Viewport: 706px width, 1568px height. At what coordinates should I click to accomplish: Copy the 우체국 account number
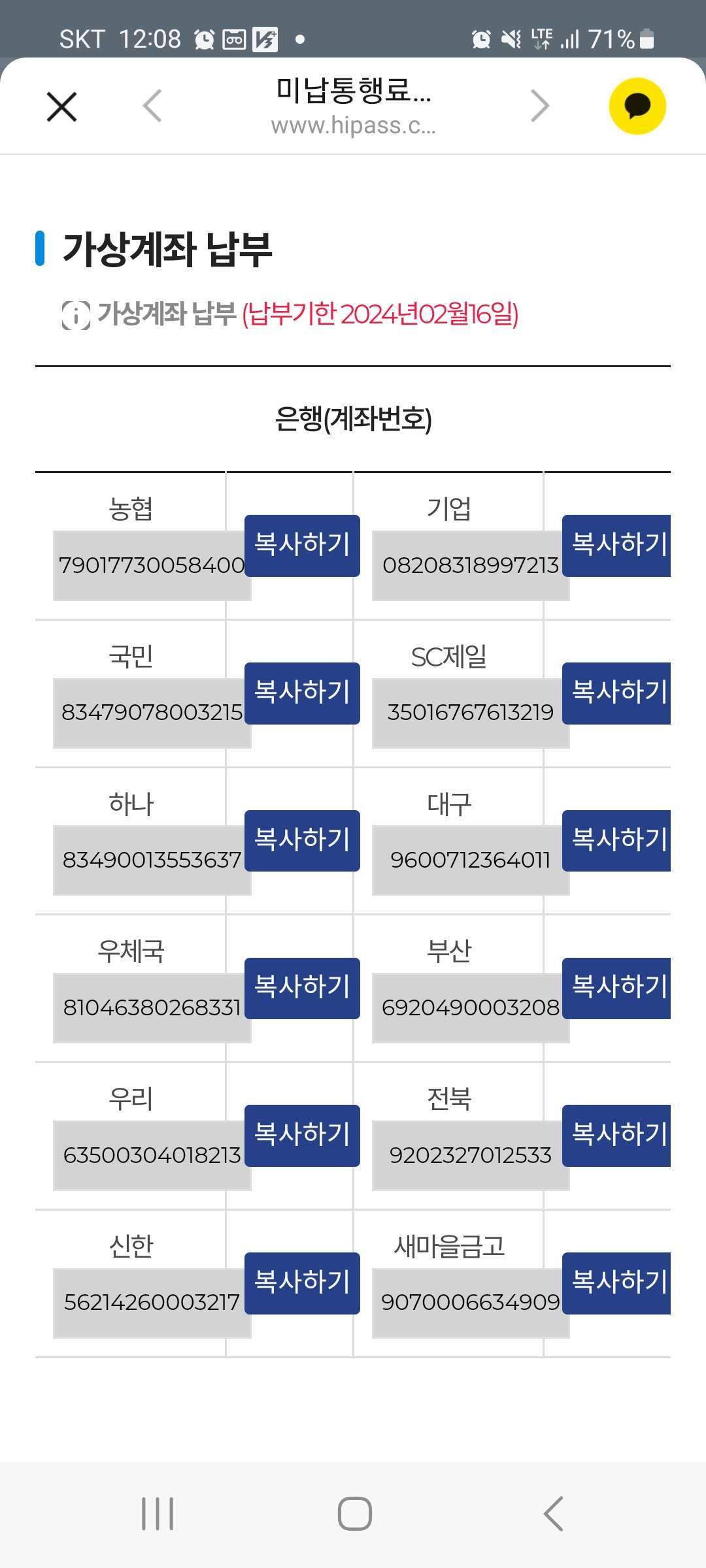tap(302, 988)
